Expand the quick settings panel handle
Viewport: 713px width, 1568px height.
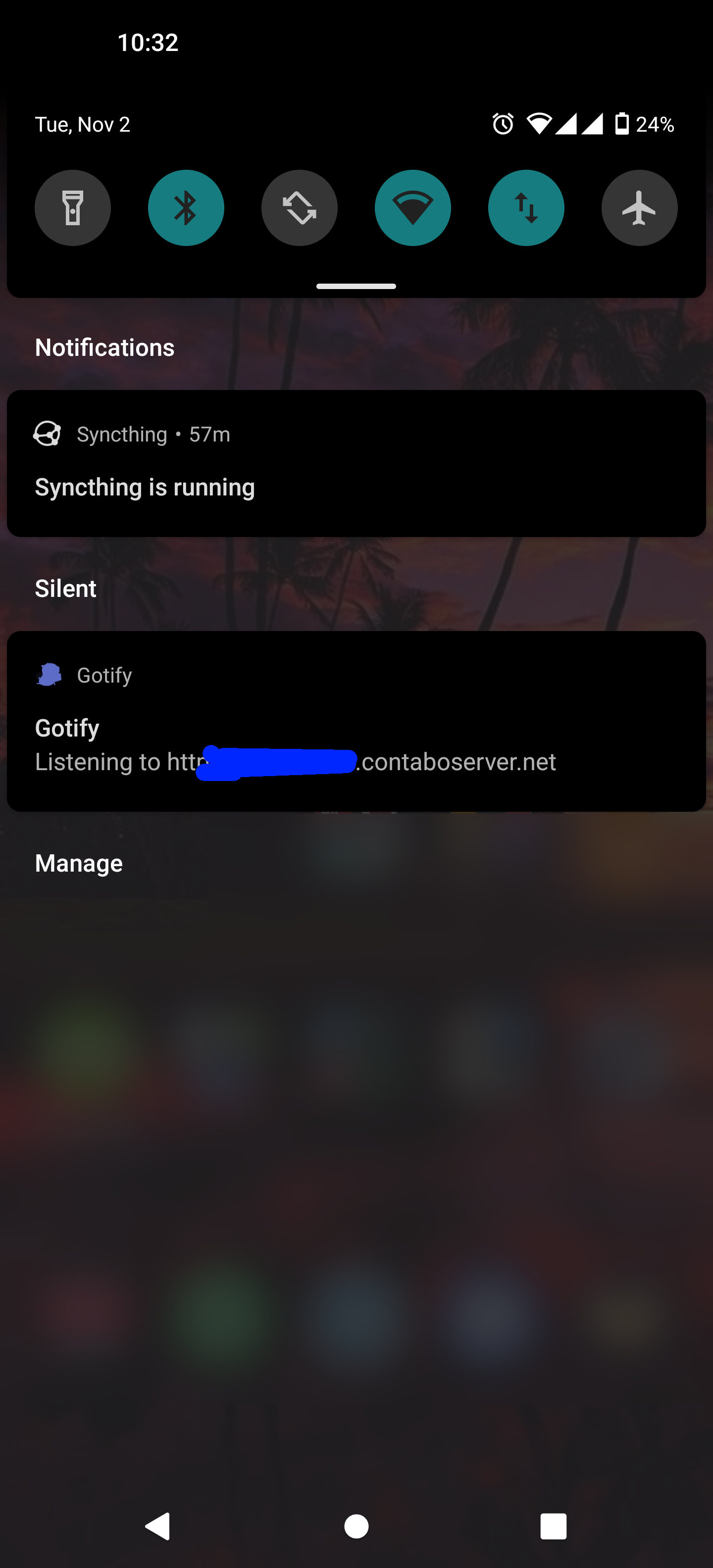tap(356, 286)
